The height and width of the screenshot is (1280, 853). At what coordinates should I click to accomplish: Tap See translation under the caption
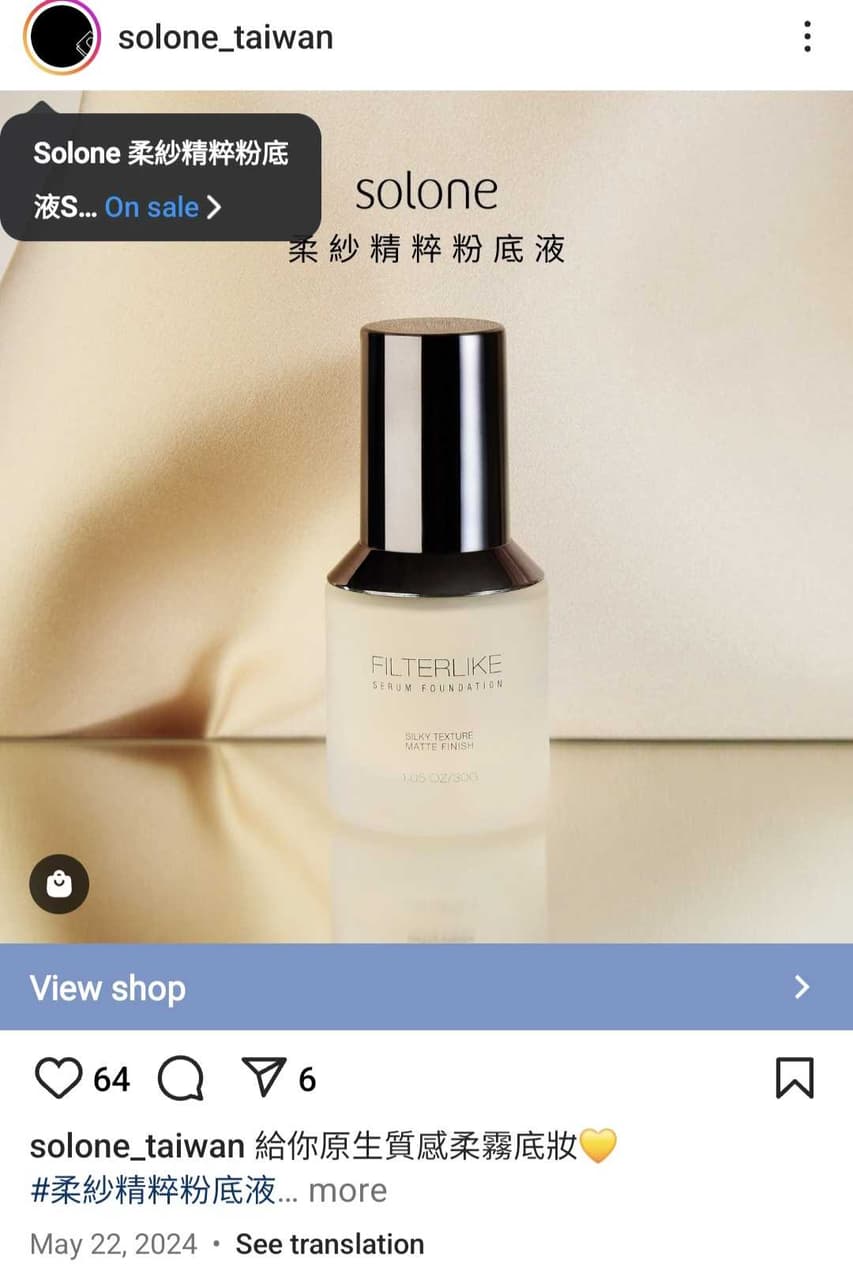click(x=329, y=1244)
